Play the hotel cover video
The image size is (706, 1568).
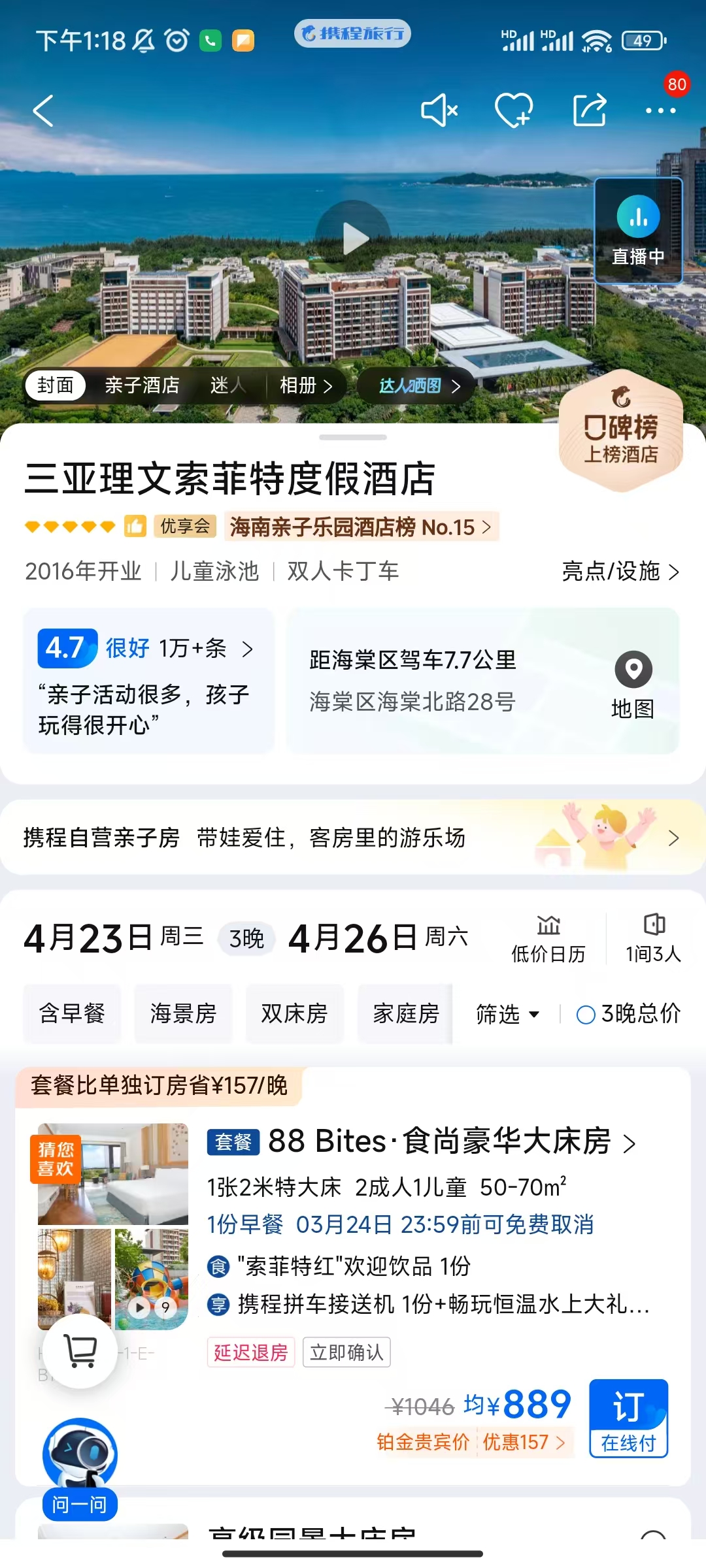pyautogui.click(x=354, y=238)
